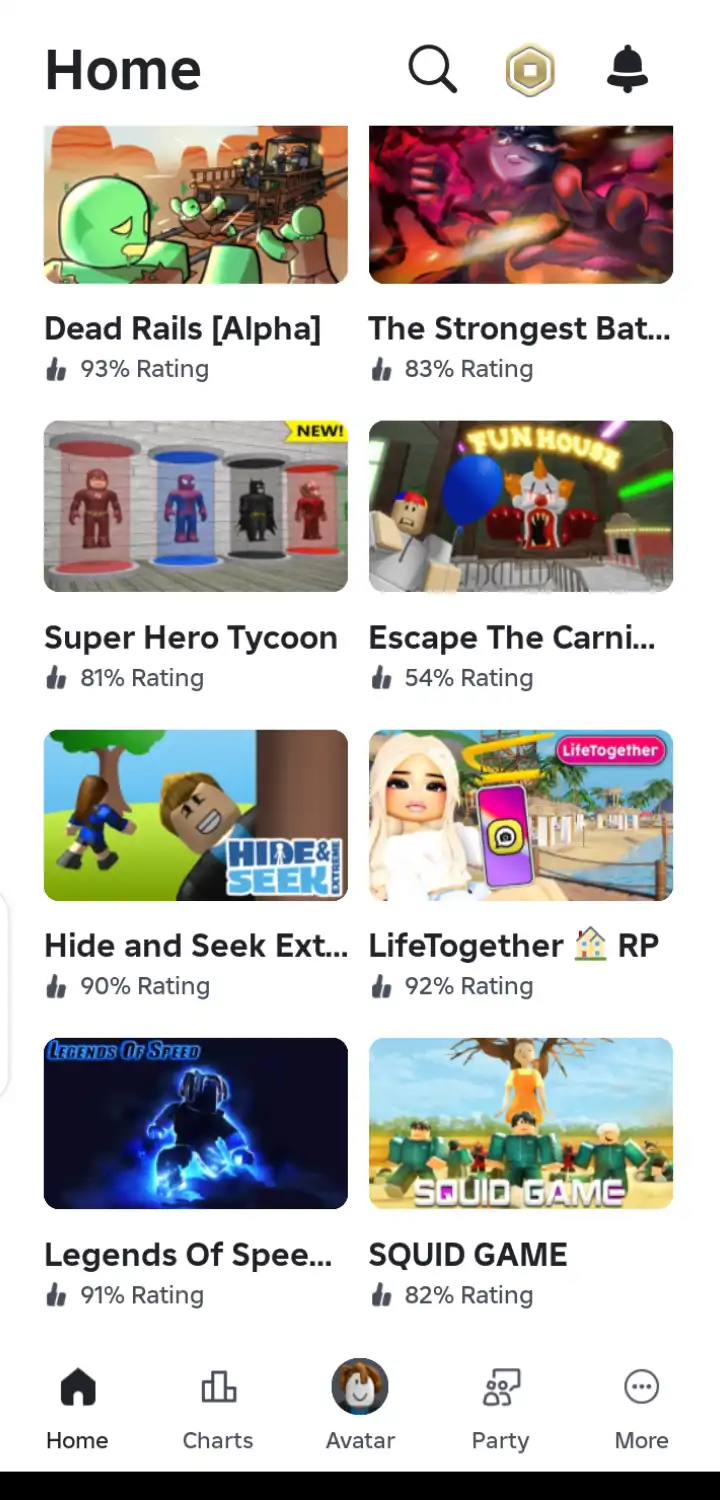
Task: Open the notifications bell
Action: (x=628, y=71)
